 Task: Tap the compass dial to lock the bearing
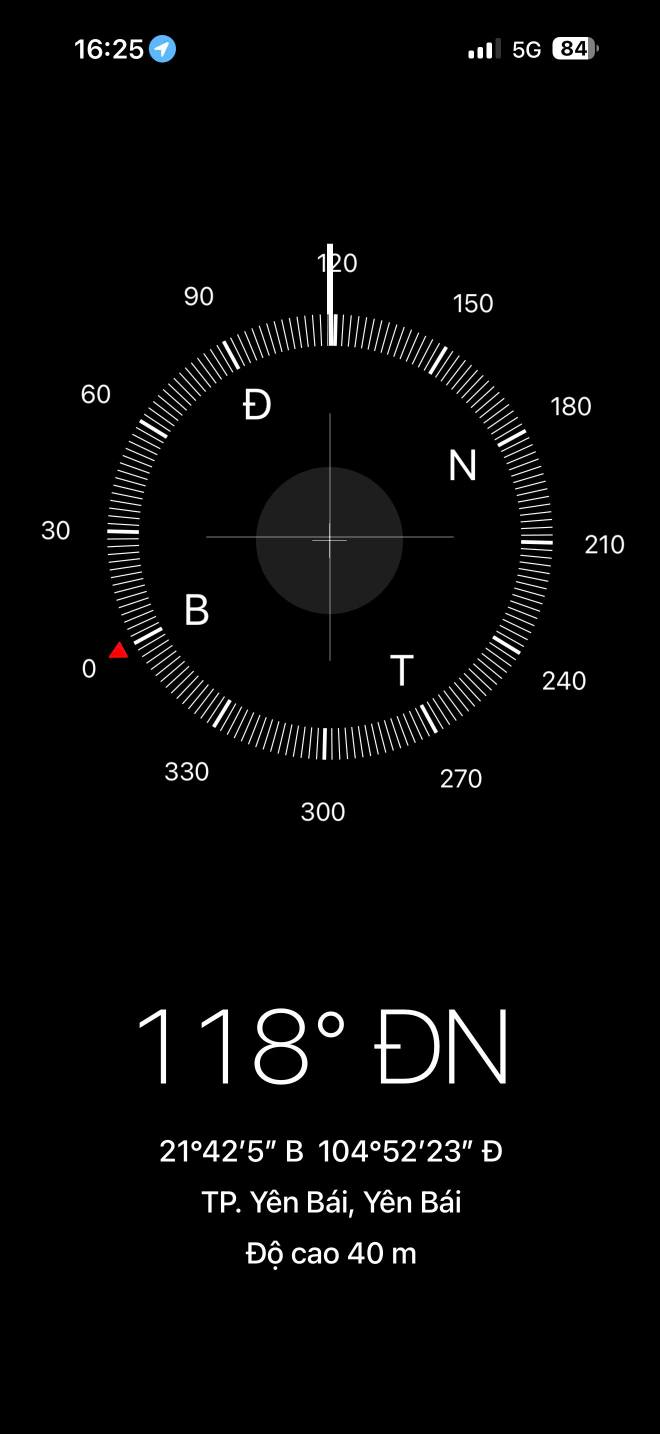(329, 538)
